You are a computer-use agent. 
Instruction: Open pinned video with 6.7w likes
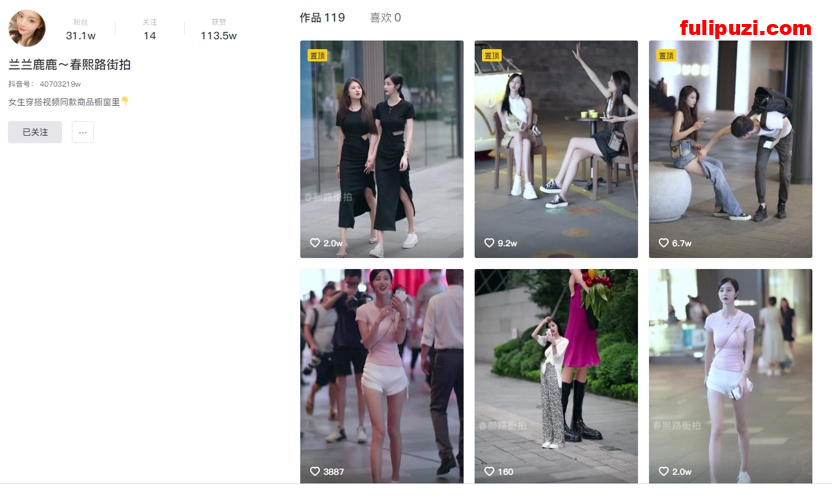click(730, 149)
